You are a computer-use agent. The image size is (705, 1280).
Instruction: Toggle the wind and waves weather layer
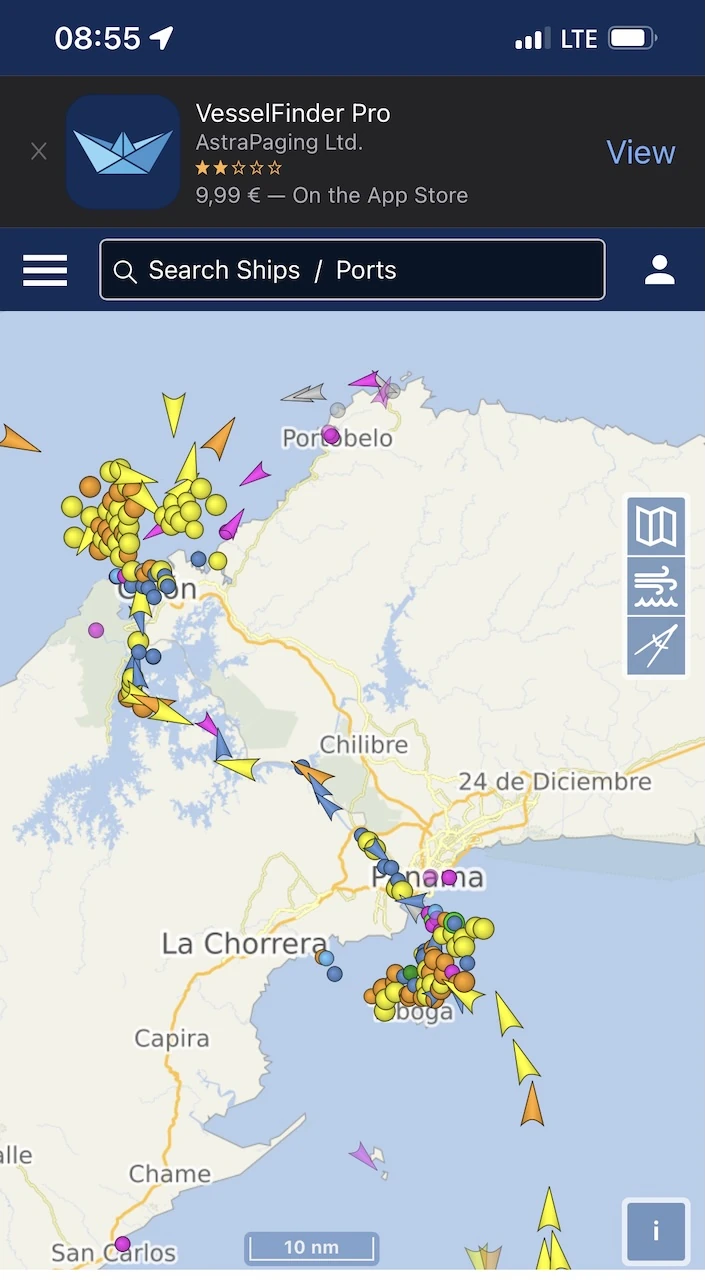tap(657, 586)
